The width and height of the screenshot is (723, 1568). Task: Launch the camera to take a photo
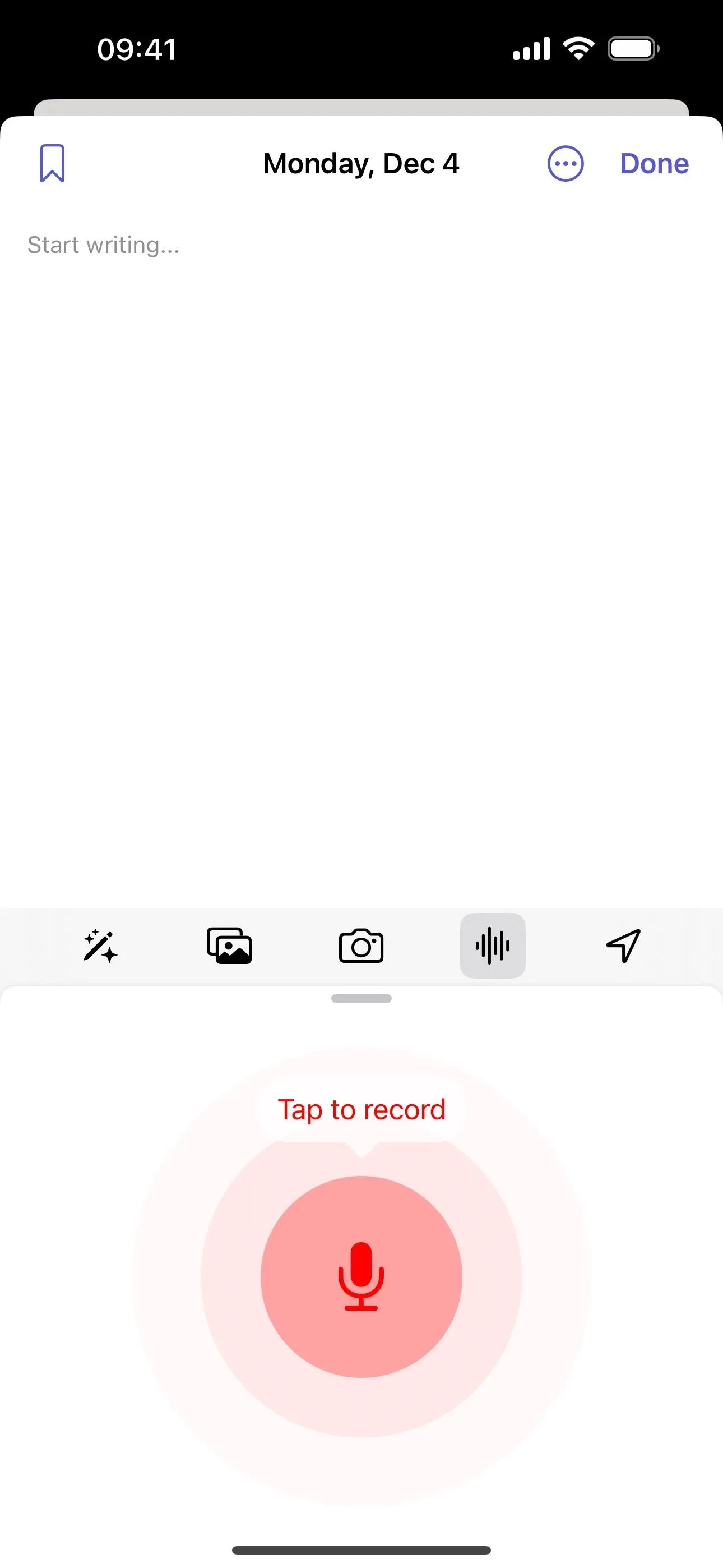click(361, 946)
